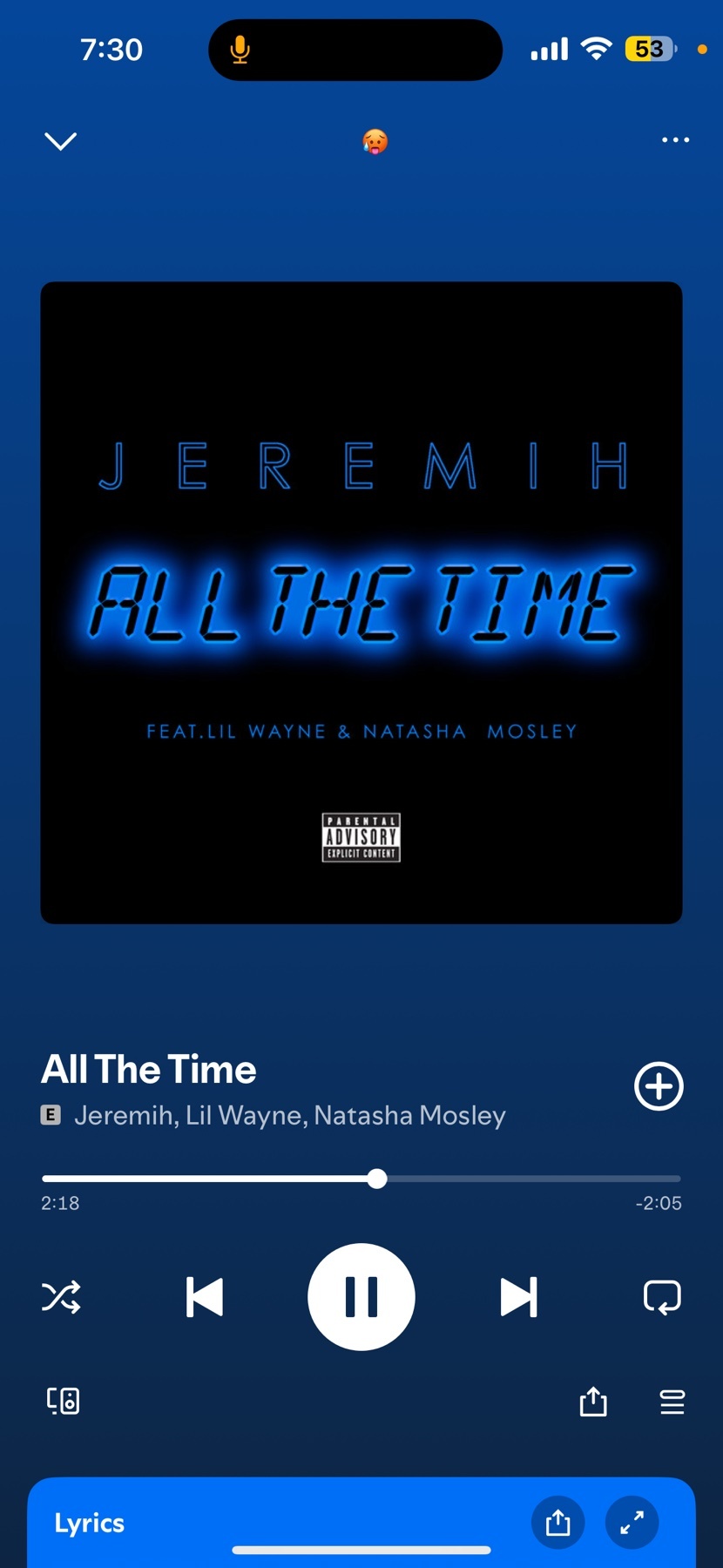Skip to the next track
The width and height of the screenshot is (723, 1568).
[518, 1297]
